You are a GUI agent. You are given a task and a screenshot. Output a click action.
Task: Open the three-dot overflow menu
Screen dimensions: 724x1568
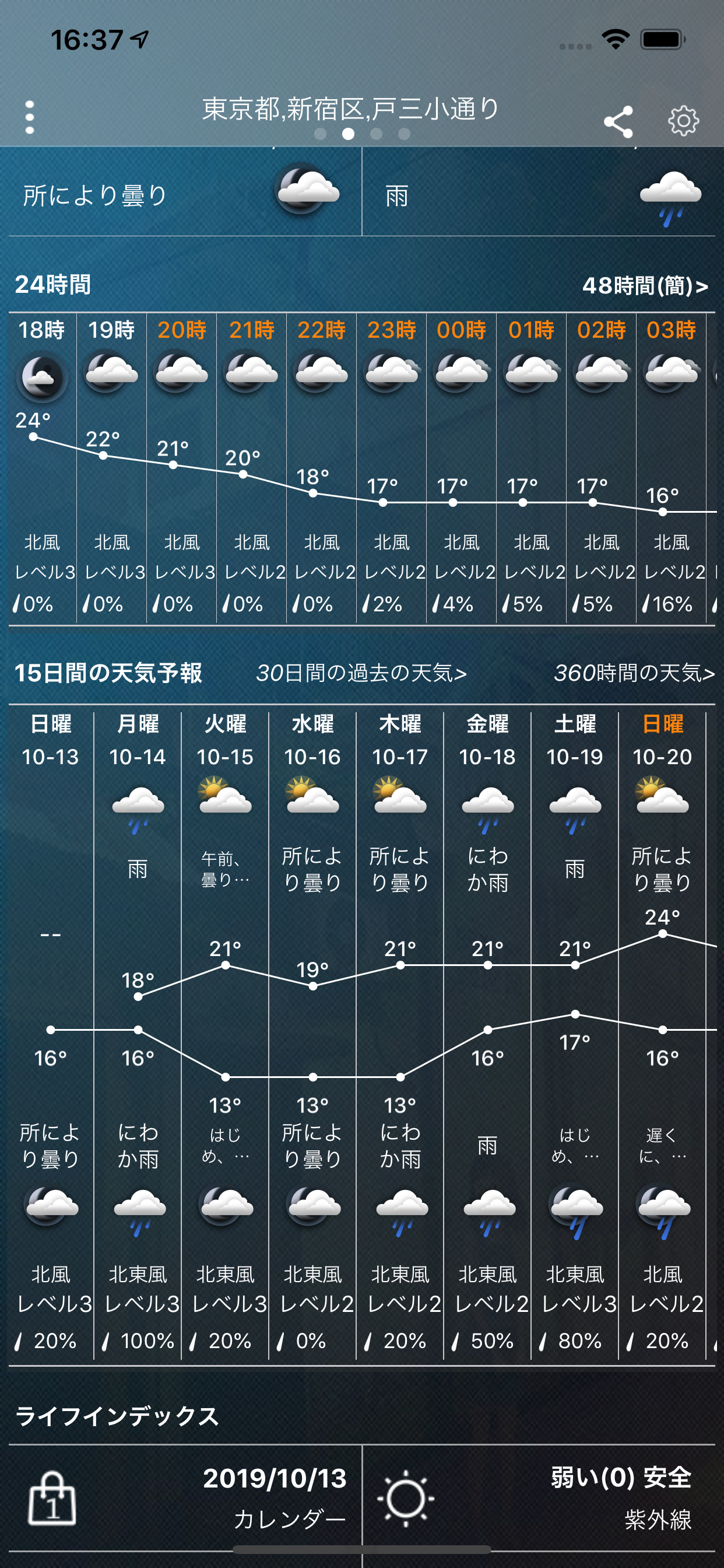pyautogui.click(x=29, y=117)
